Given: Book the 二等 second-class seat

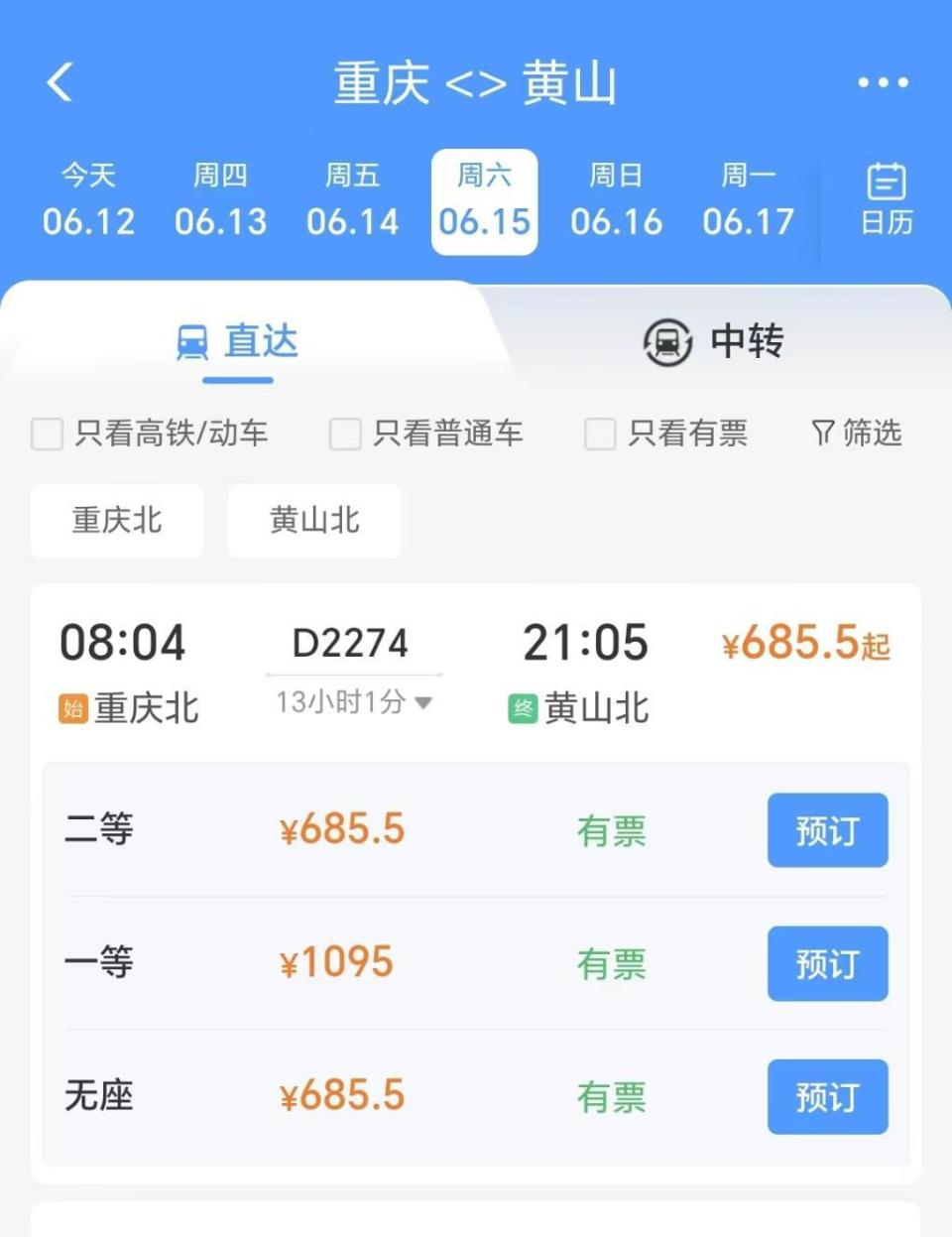Looking at the screenshot, I should pyautogui.click(x=828, y=830).
